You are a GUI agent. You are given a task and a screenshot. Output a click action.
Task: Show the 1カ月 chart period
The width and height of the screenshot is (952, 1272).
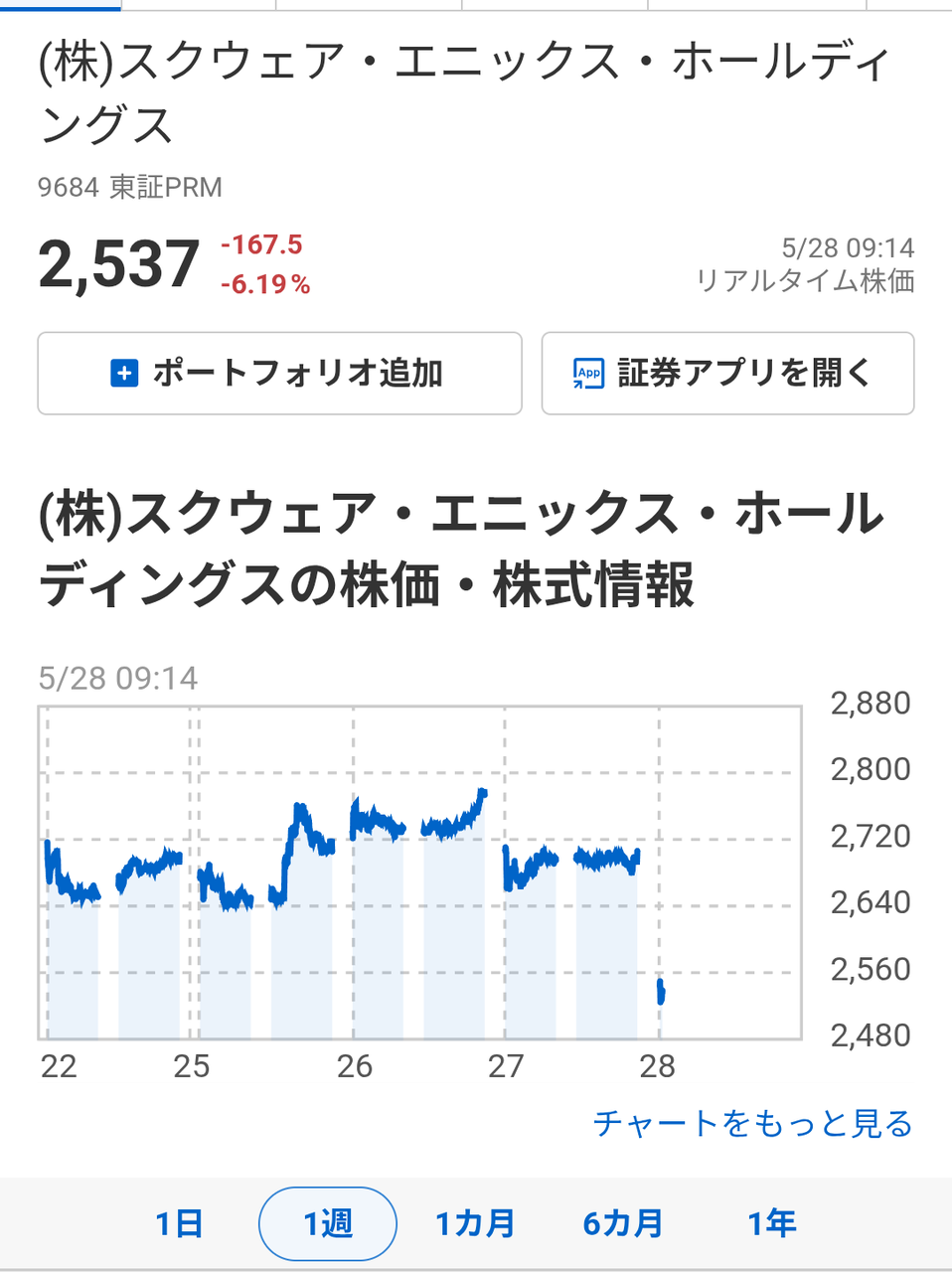pyautogui.click(x=475, y=1223)
